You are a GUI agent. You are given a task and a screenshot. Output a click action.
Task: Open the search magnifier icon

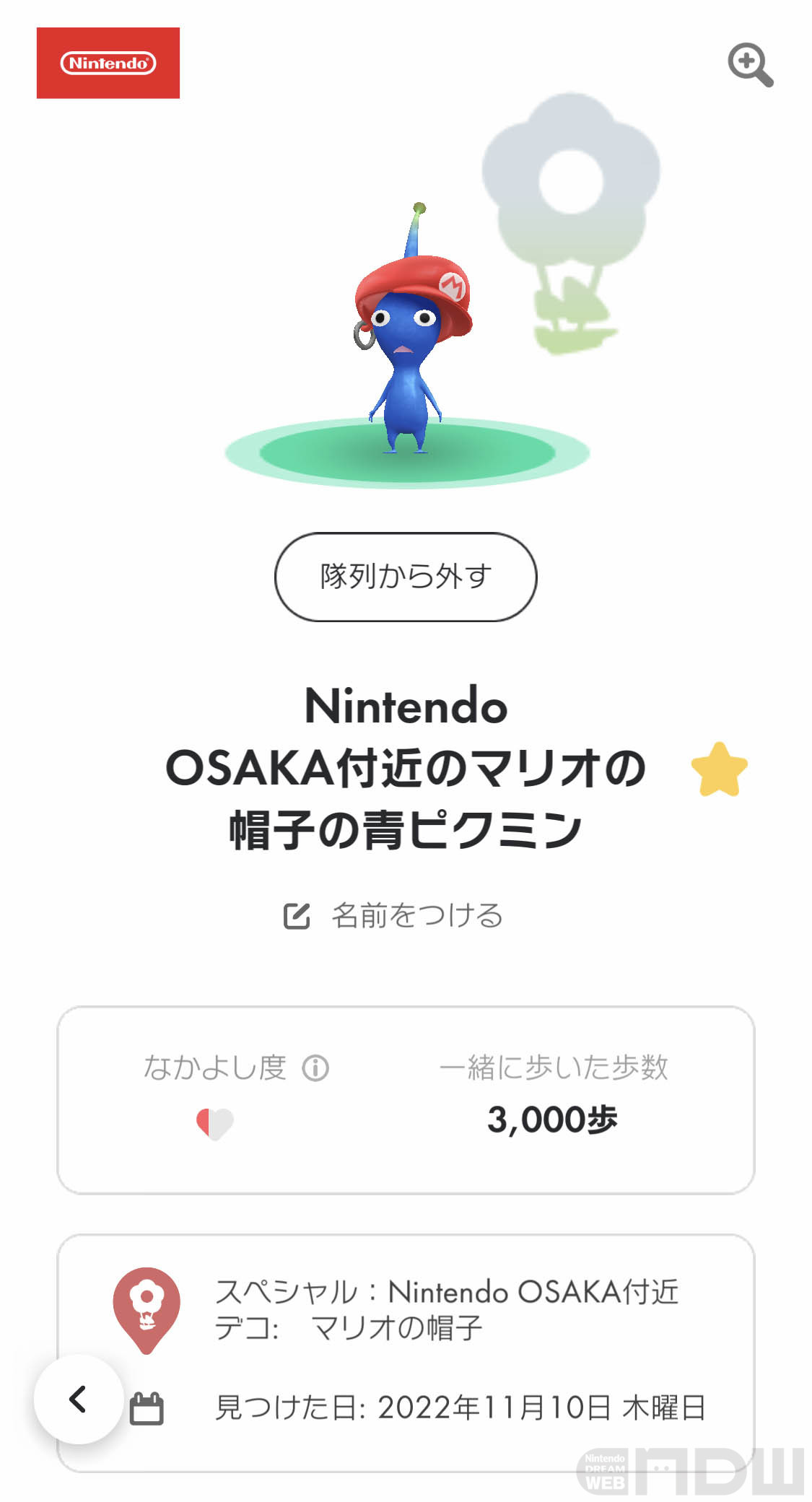(x=751, y=64)
